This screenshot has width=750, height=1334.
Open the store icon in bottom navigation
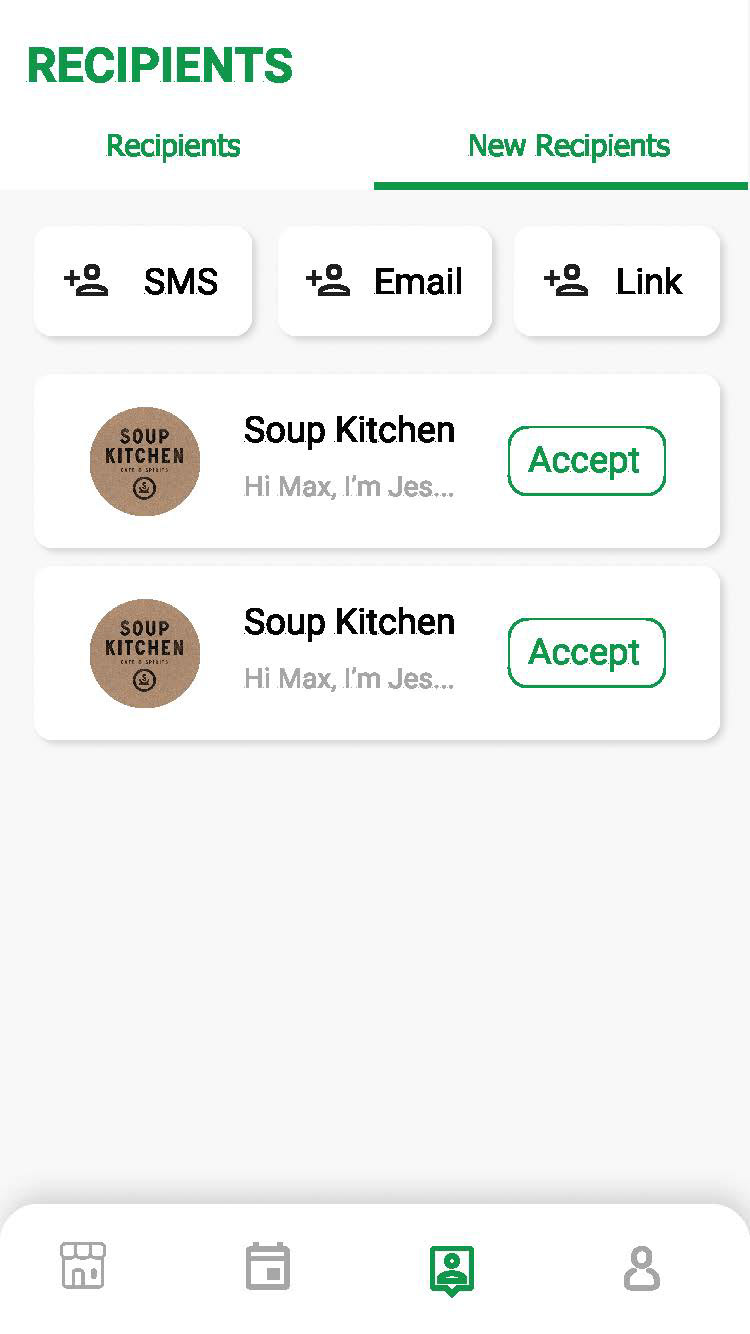click(83, 1266)
